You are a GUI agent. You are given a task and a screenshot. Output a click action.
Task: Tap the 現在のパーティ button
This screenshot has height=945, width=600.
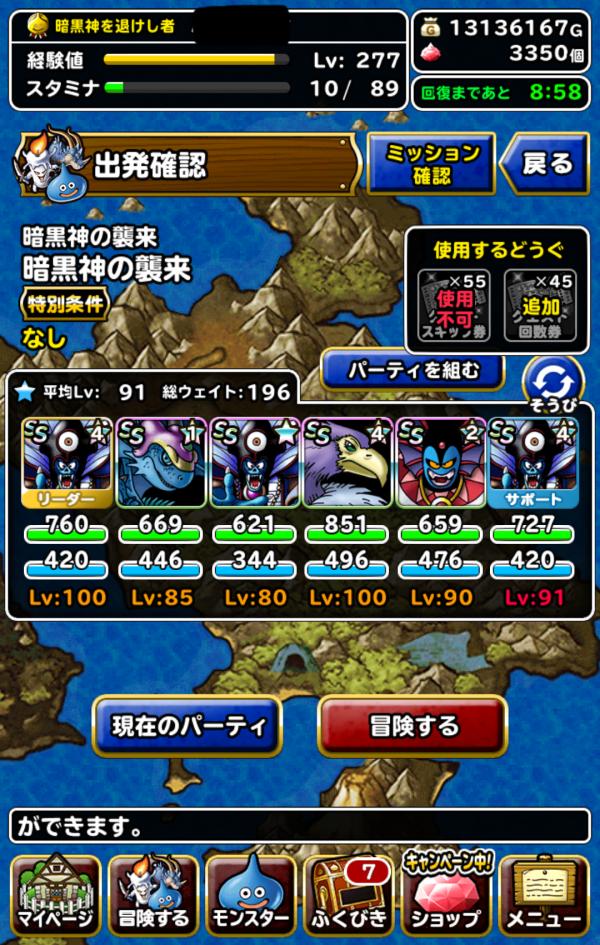pyautogui.click(x=188, y=725)
